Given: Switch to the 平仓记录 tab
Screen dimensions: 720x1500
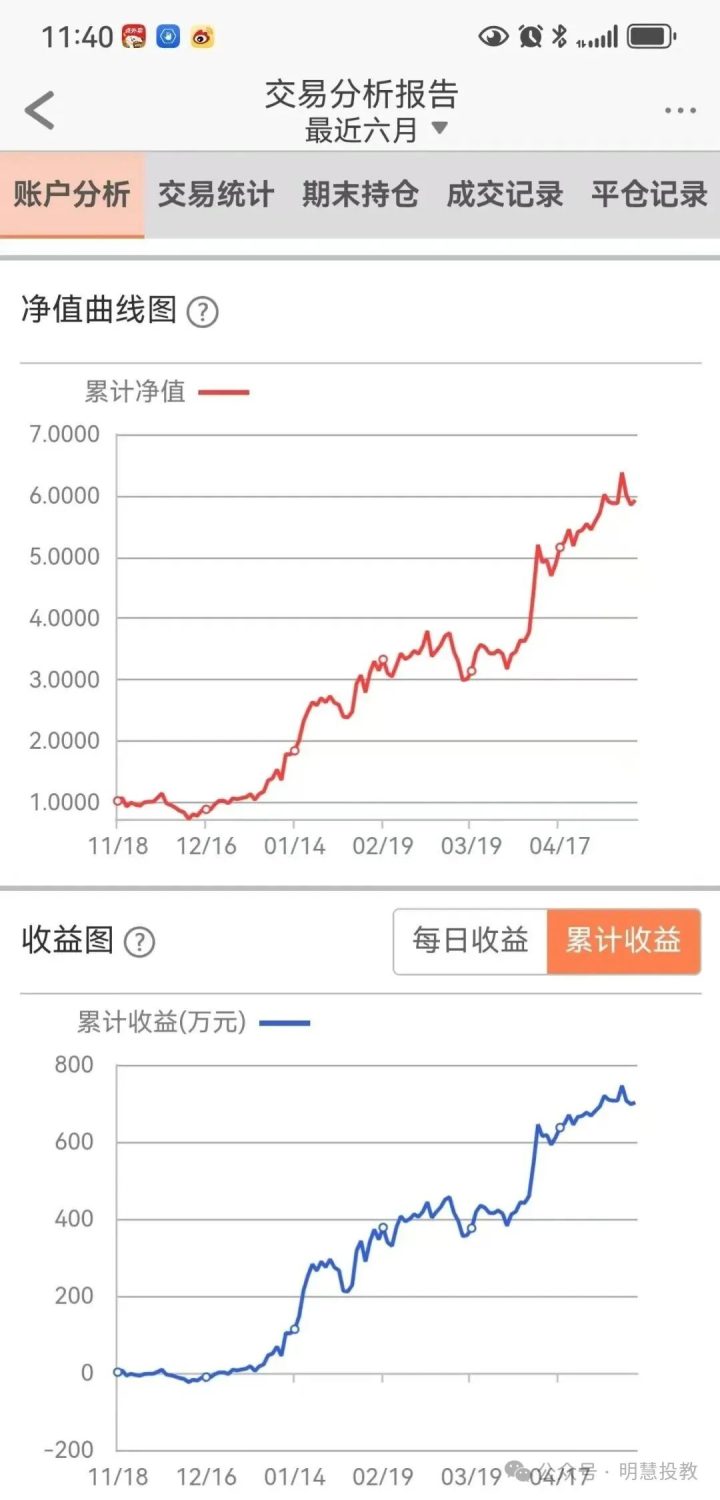Looking at the screenshot, I should 648,194.
